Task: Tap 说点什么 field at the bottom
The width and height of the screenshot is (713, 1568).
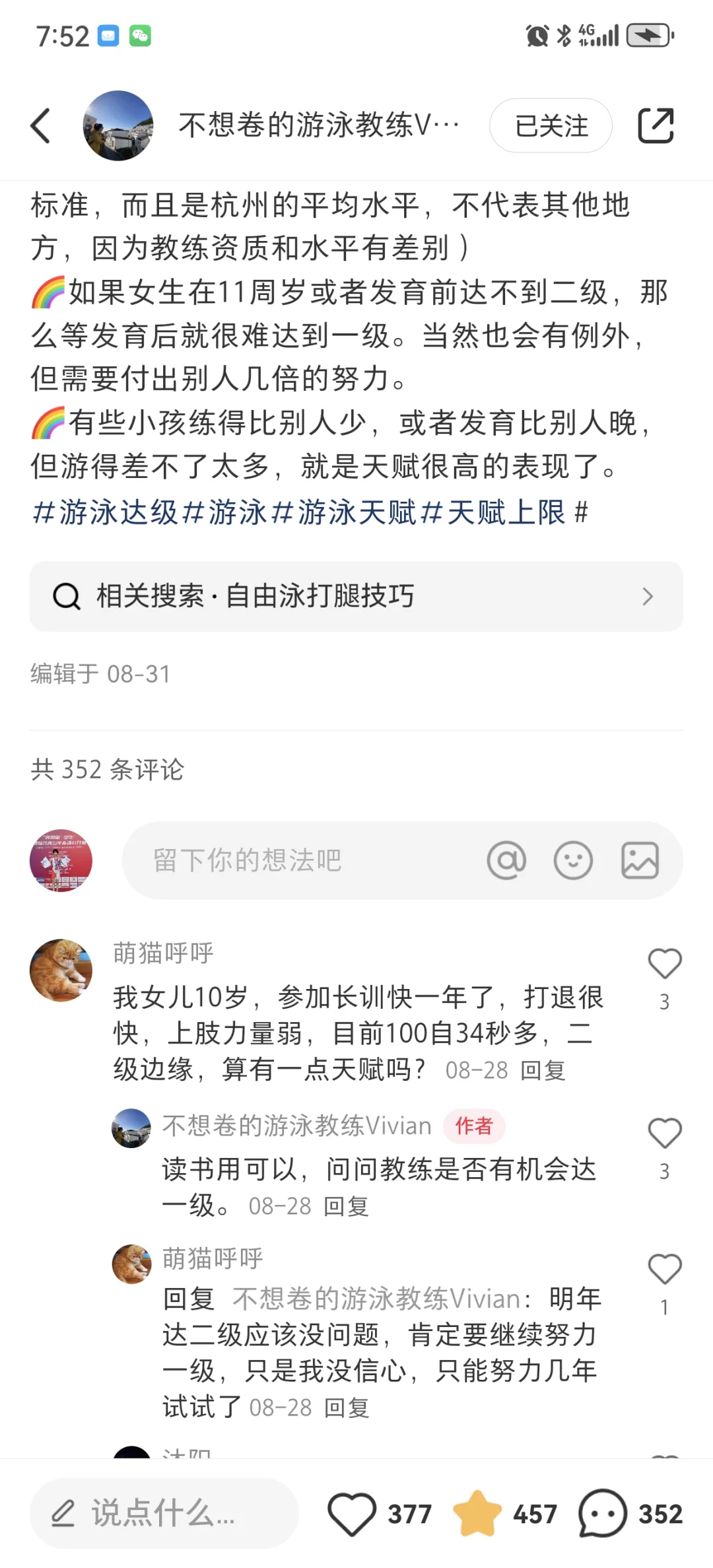Action: [x=164, y=1513]
